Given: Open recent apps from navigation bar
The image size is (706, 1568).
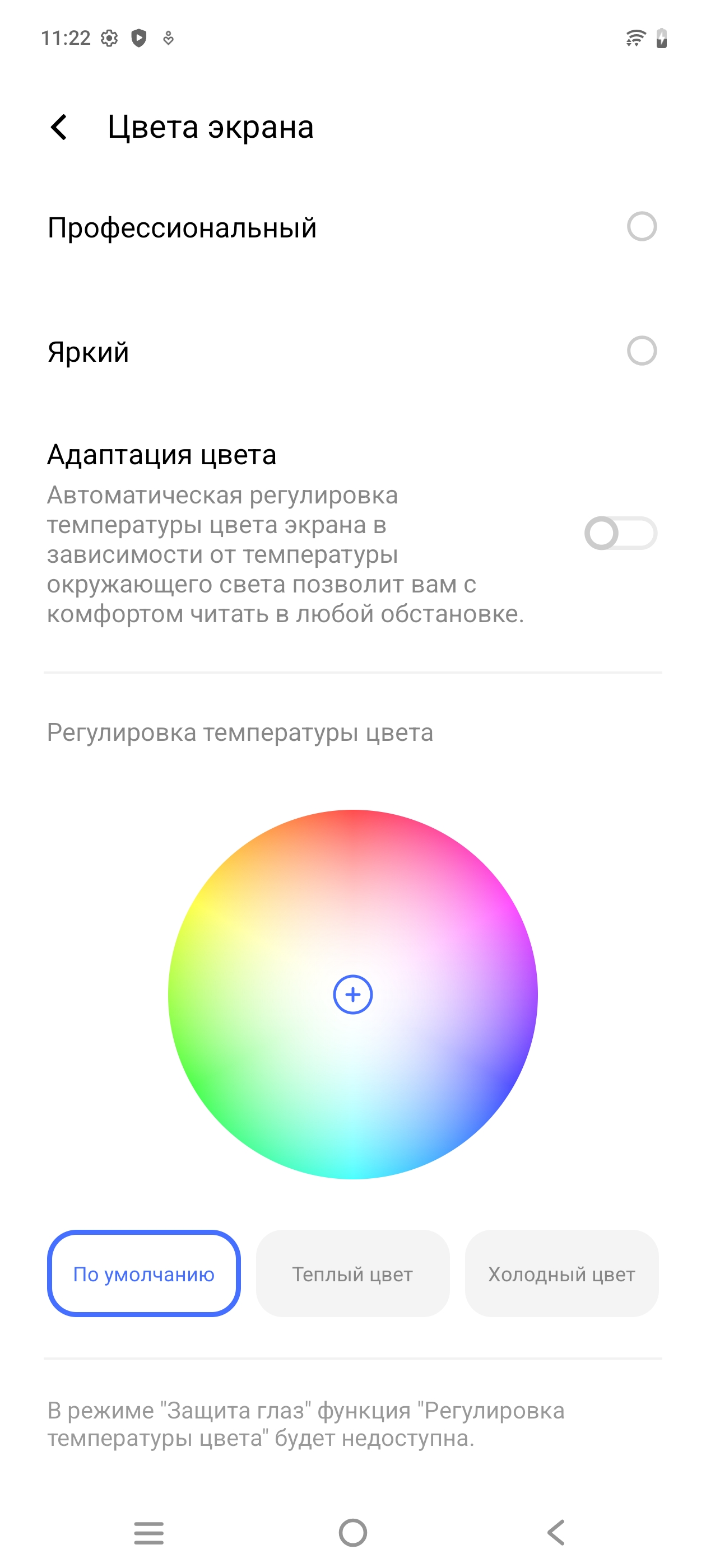Looking at the screenshot, I should tap(148, 1533).
